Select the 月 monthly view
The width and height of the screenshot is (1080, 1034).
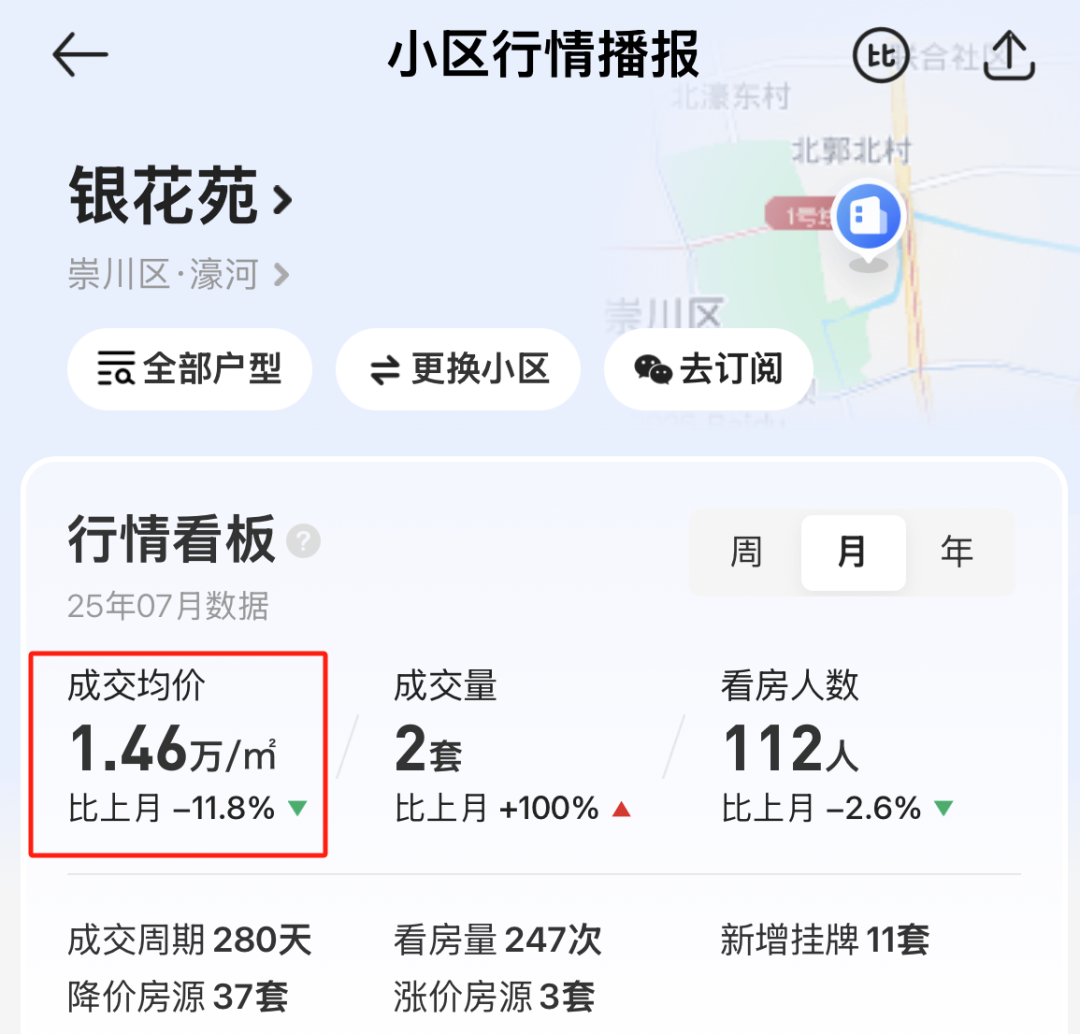pyautogui.click(x=852, y=552)
